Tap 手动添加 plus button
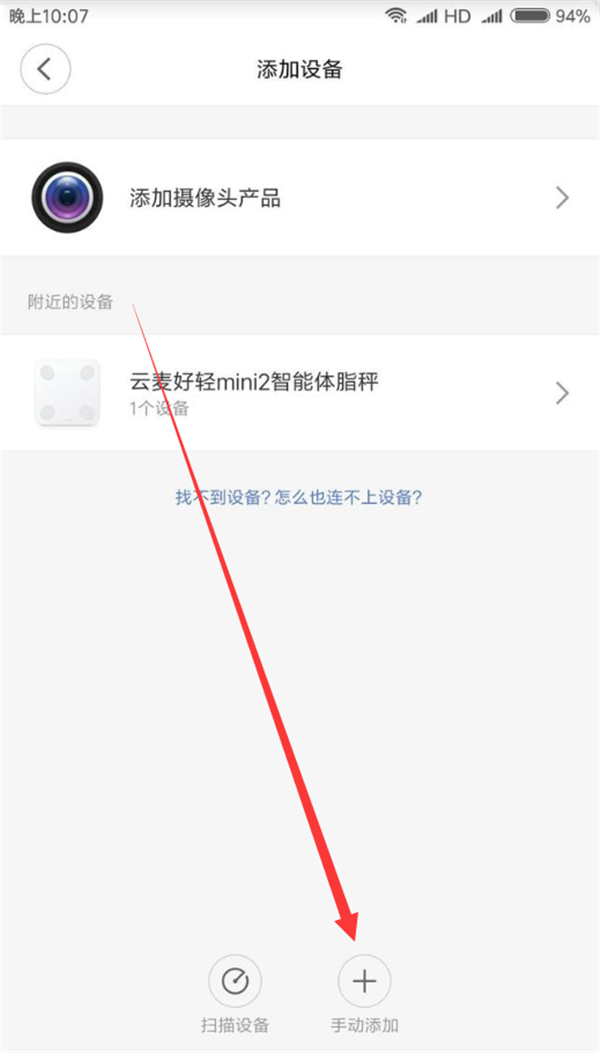 click(x=364, y=981)
